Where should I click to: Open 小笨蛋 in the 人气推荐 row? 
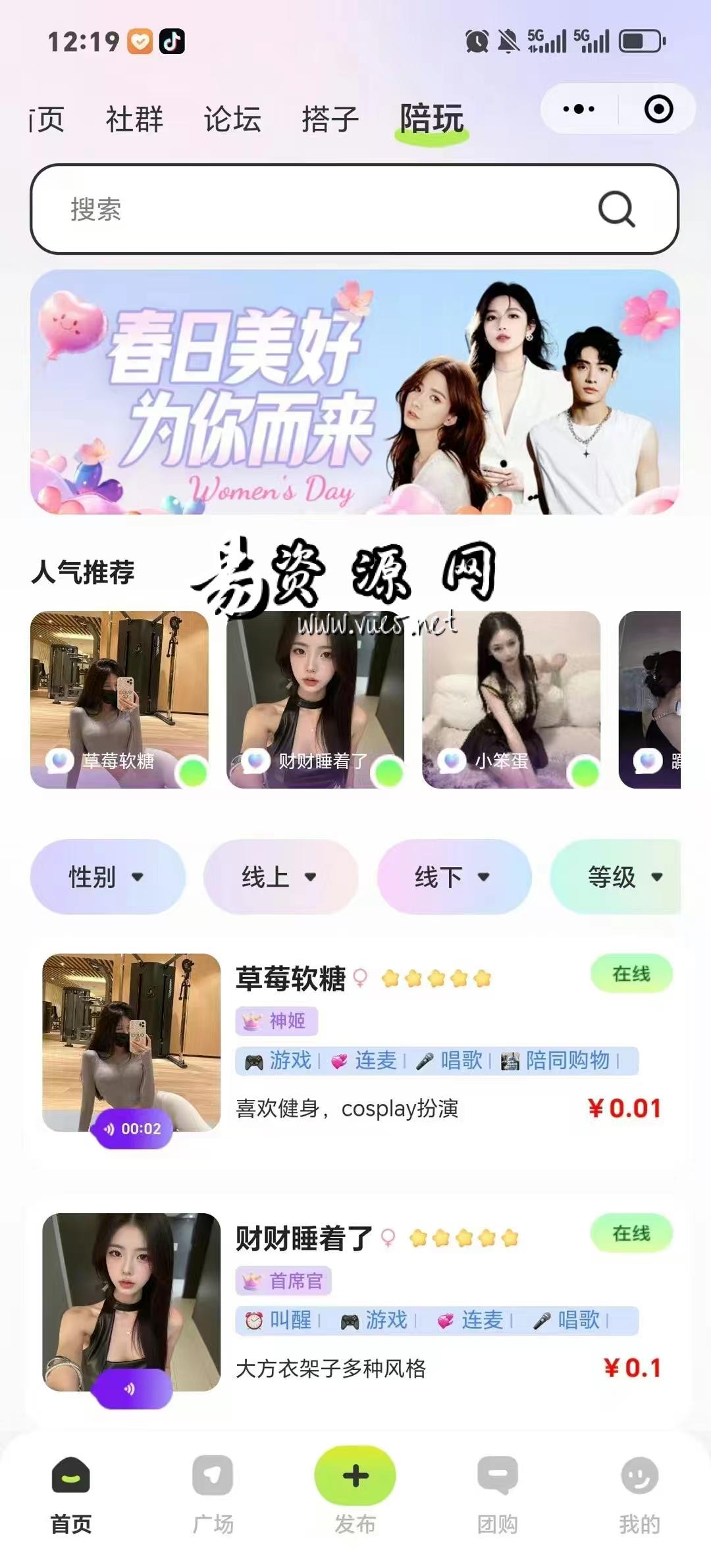coord(511,700)
